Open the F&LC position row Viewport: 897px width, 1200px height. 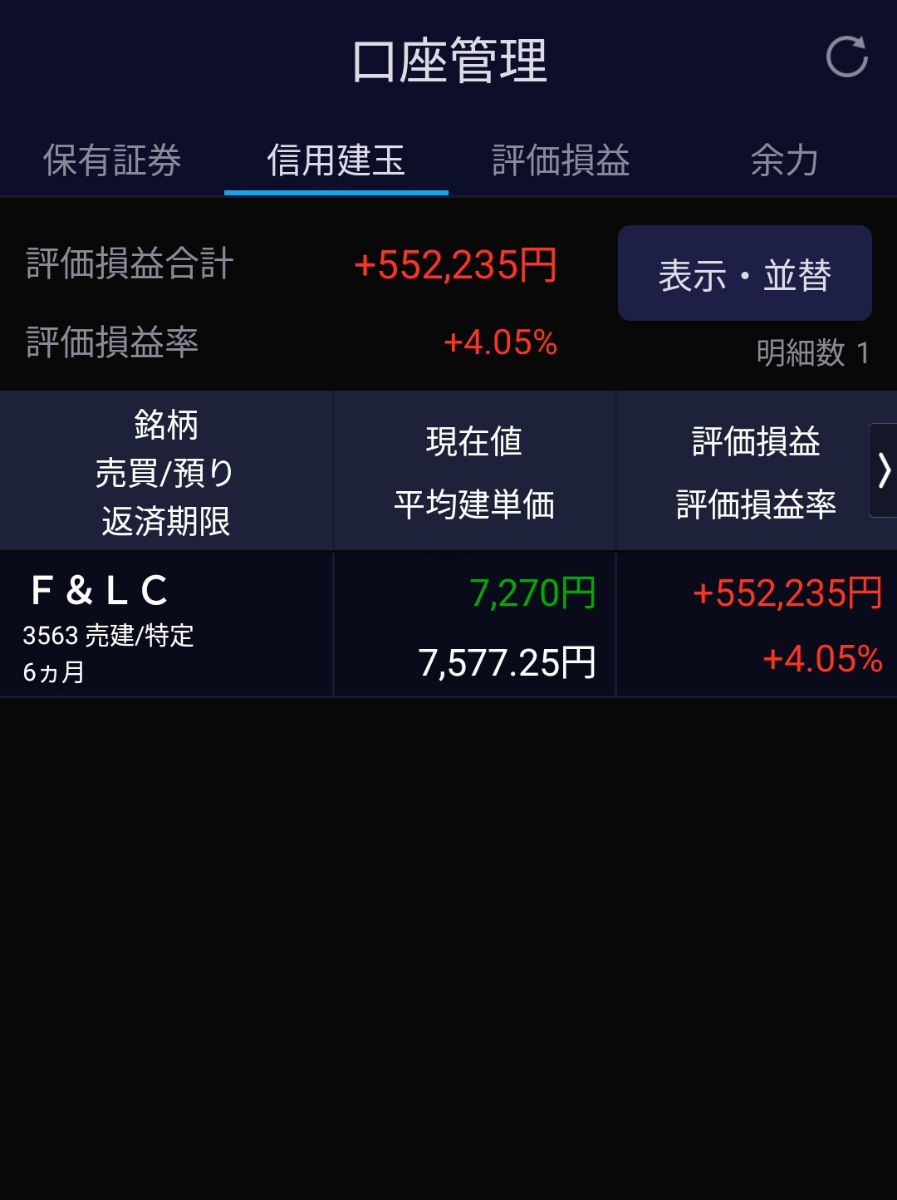(166, 624)
